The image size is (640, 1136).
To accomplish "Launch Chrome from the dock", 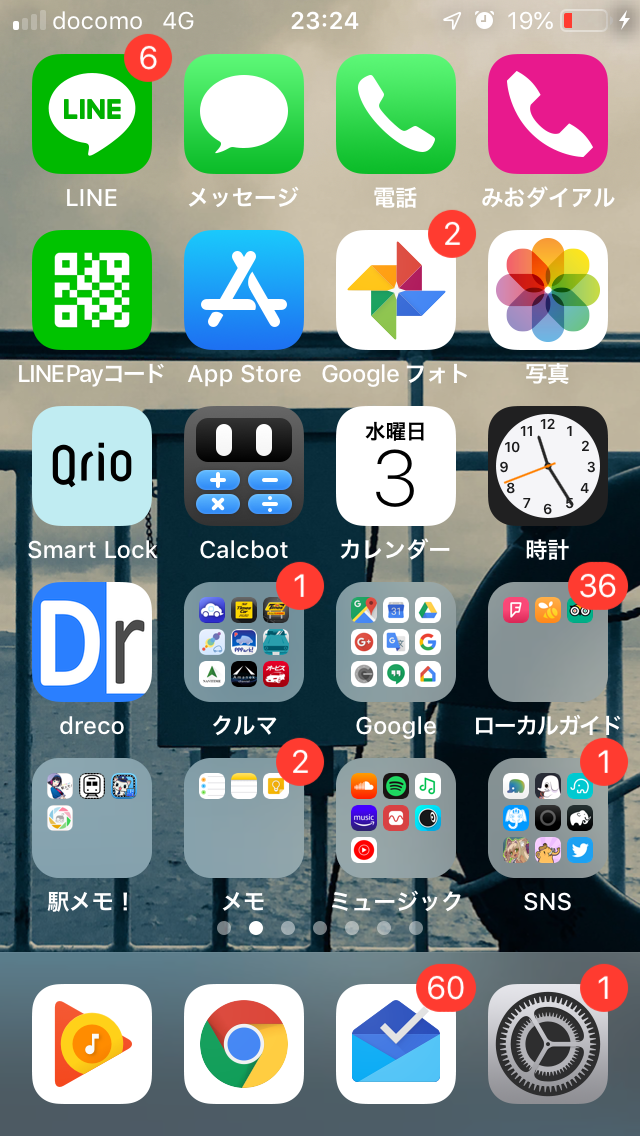I will click(244, 1044).
